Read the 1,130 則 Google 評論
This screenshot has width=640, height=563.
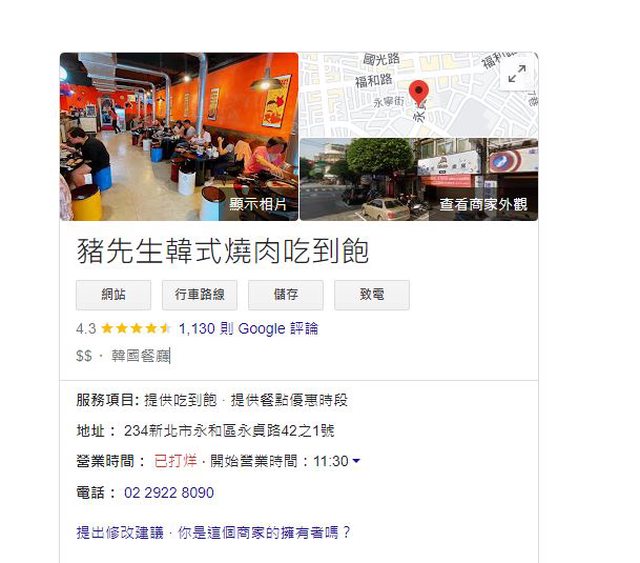248,328
